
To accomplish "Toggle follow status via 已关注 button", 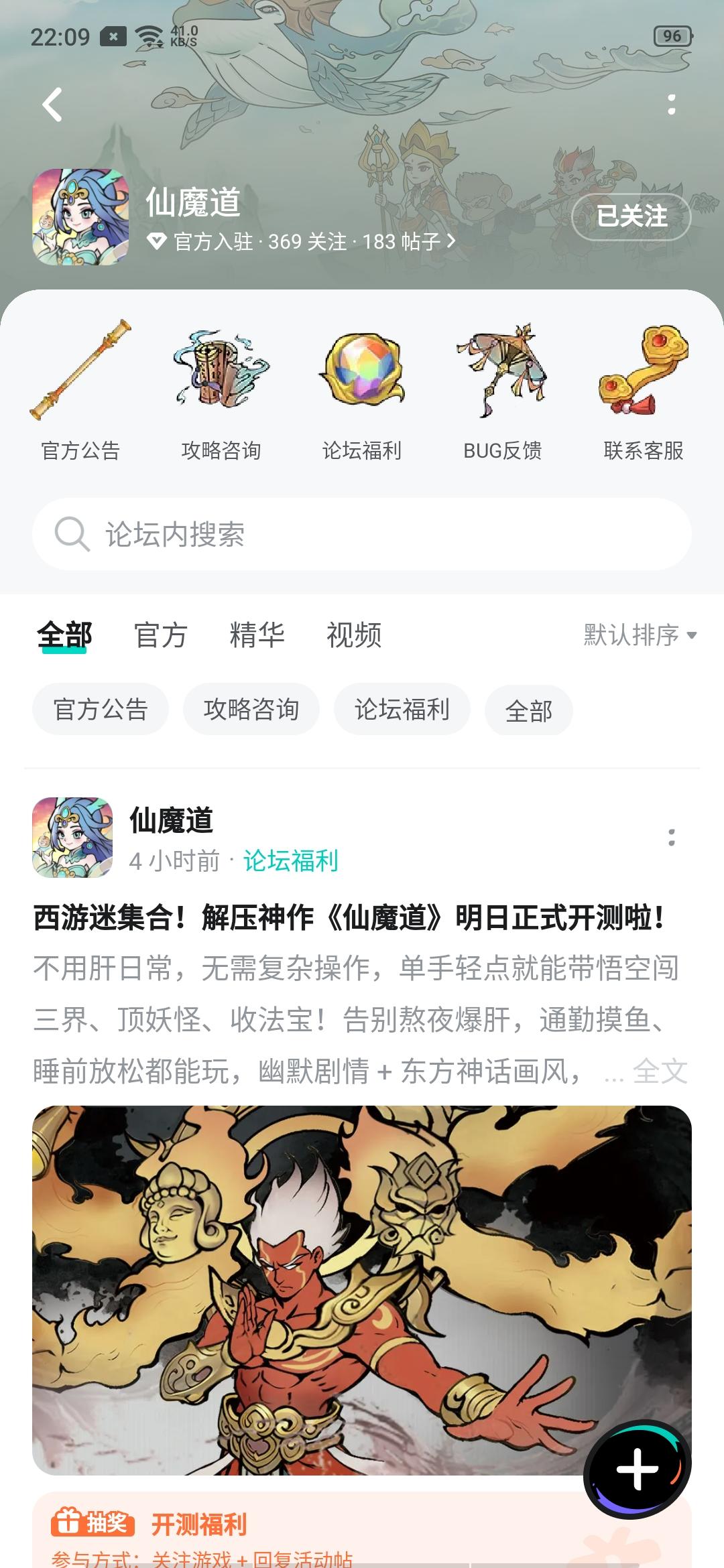I will [x=631, y=216].
